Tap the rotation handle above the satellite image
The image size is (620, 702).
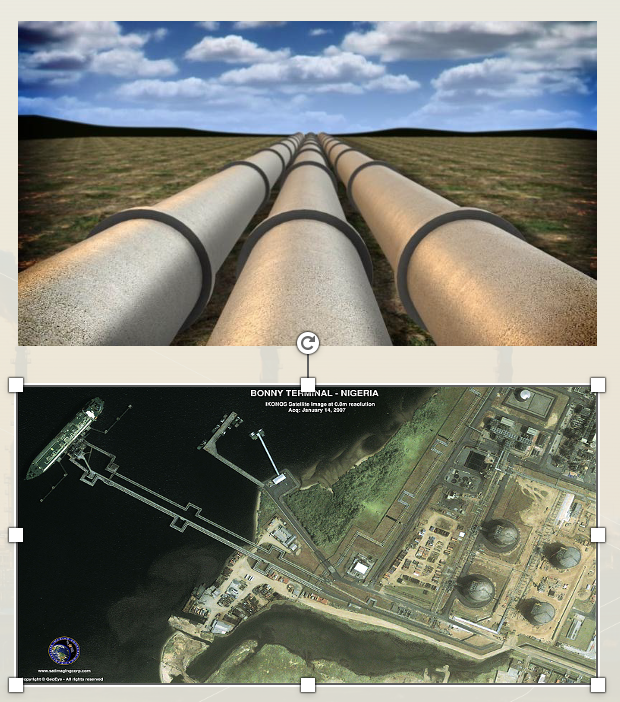[308, 344]
